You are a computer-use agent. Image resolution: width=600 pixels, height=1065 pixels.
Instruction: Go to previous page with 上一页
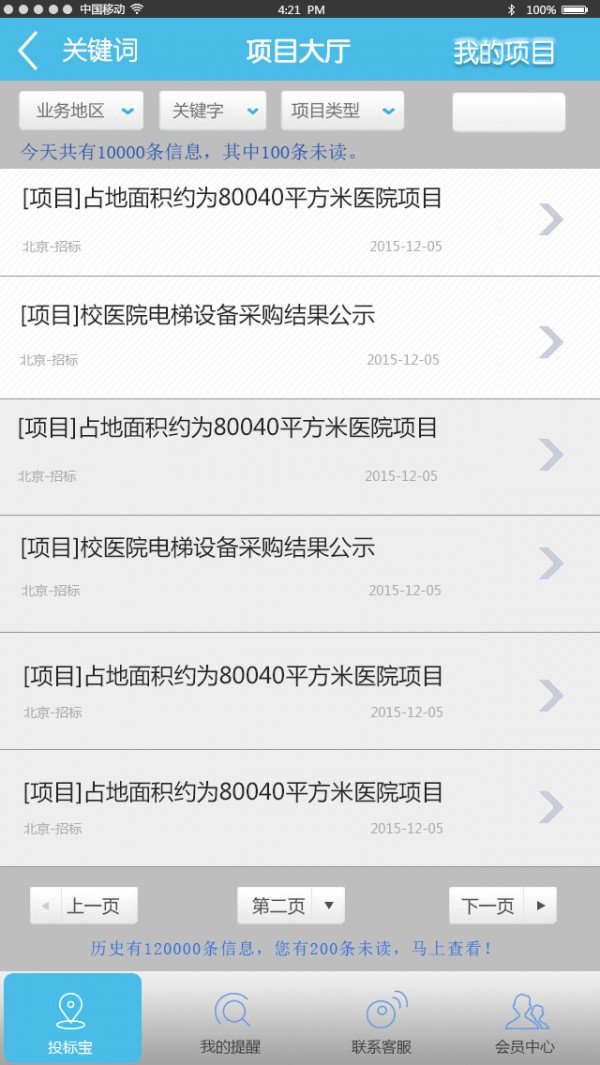tap(84, 906)
